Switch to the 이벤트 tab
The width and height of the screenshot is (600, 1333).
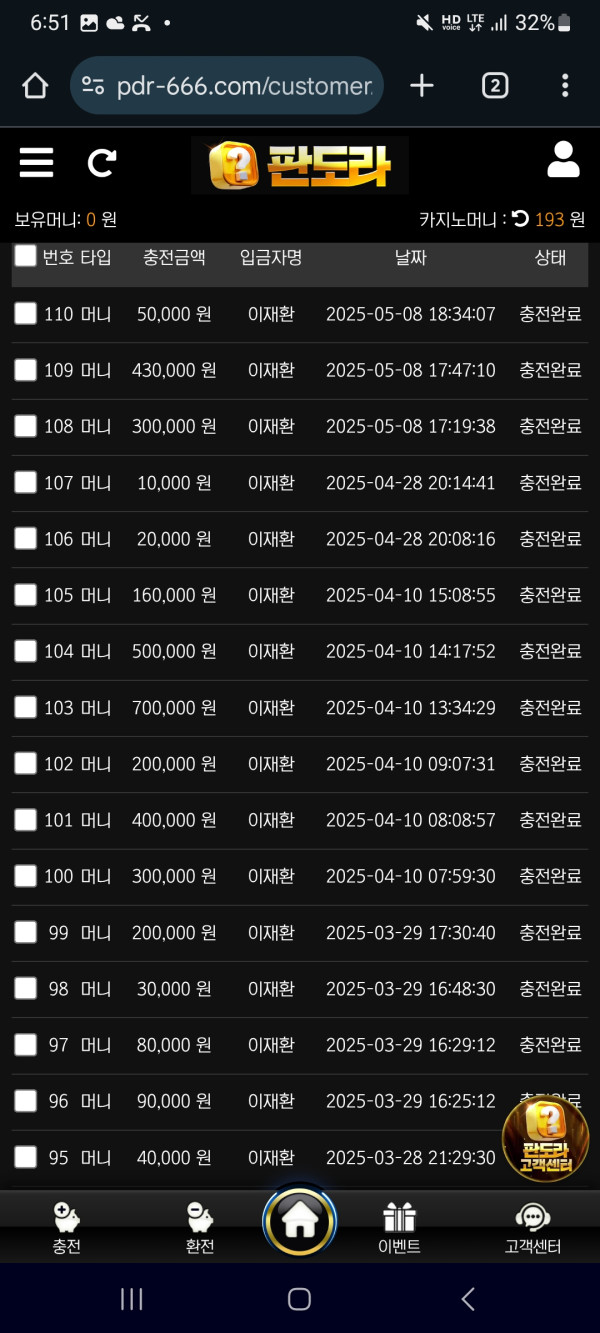pyautogui.click(x=399, y=1228)
